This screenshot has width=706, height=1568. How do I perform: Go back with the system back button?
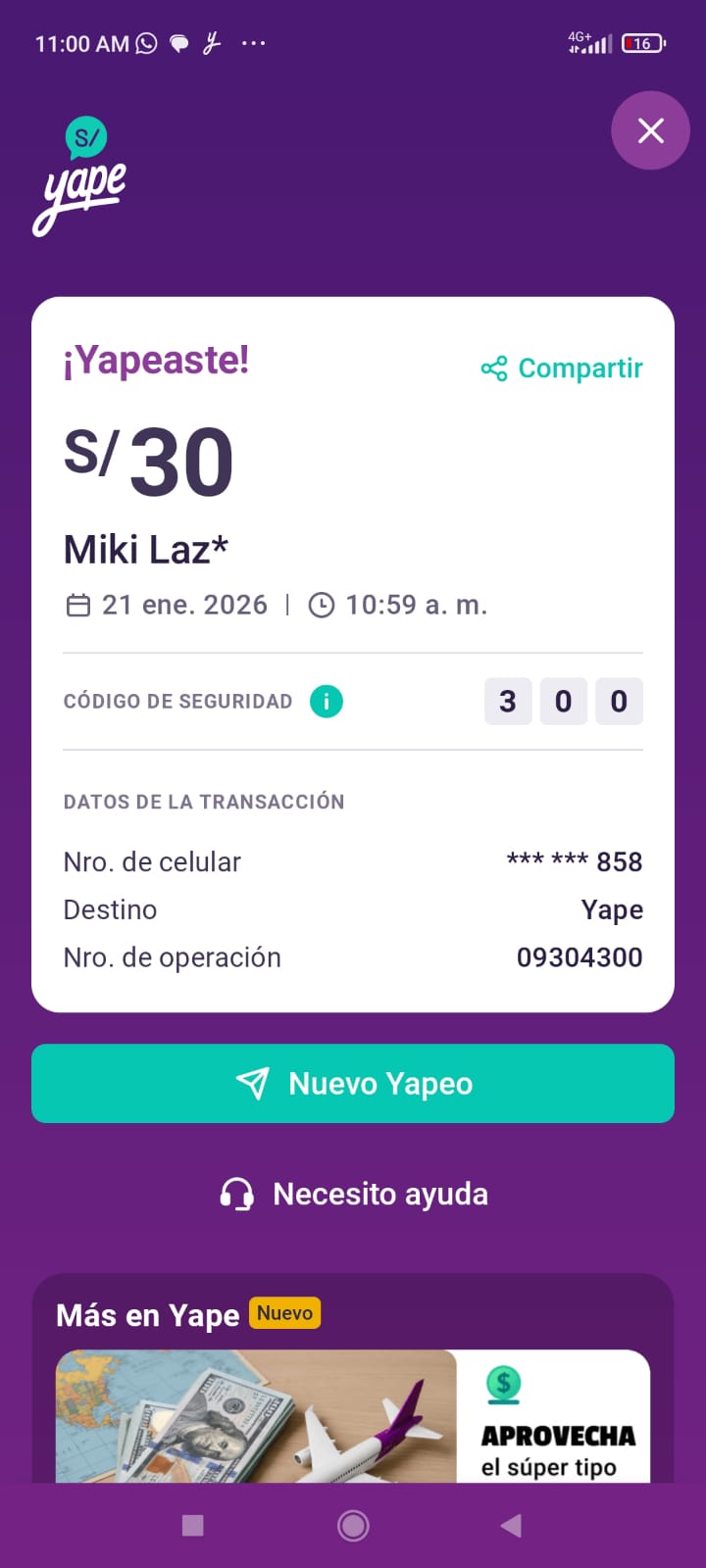(511, 1525)
